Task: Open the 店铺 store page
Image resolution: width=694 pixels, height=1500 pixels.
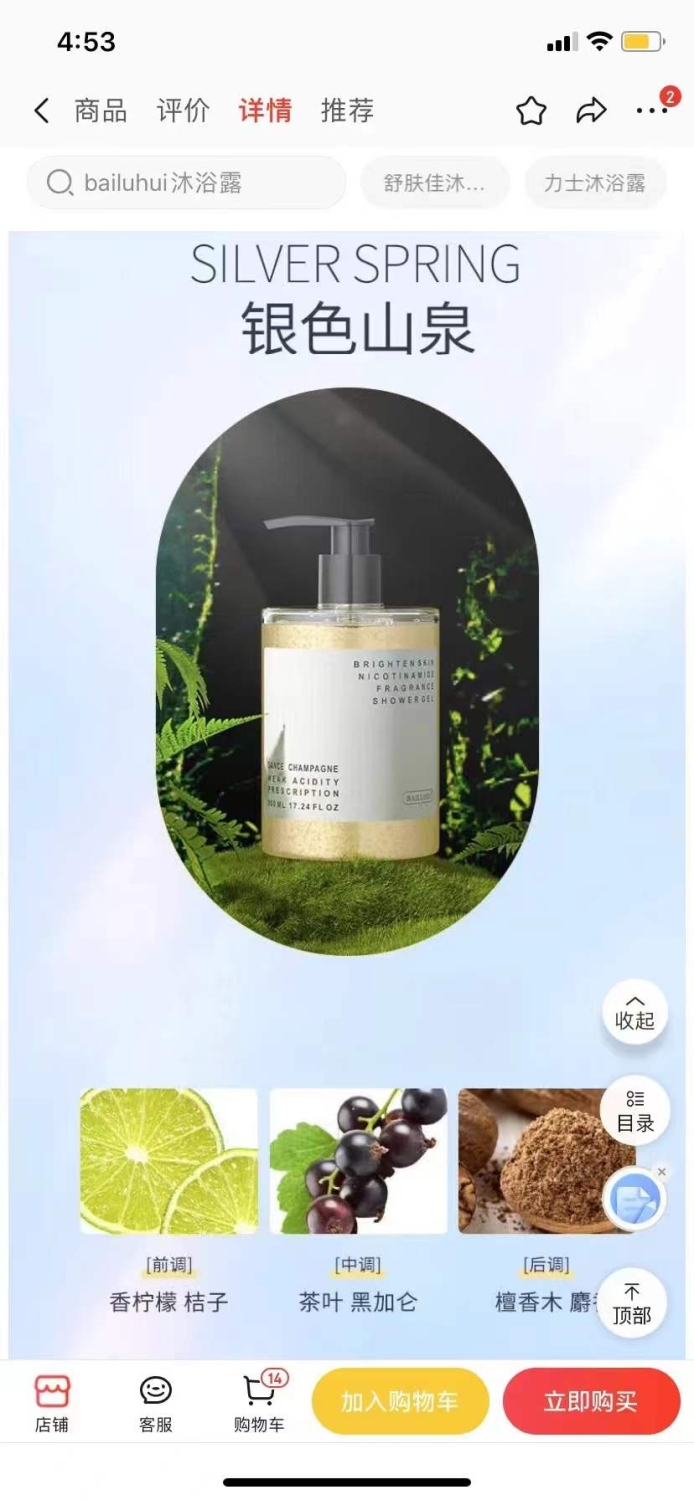Action: 52,1404
